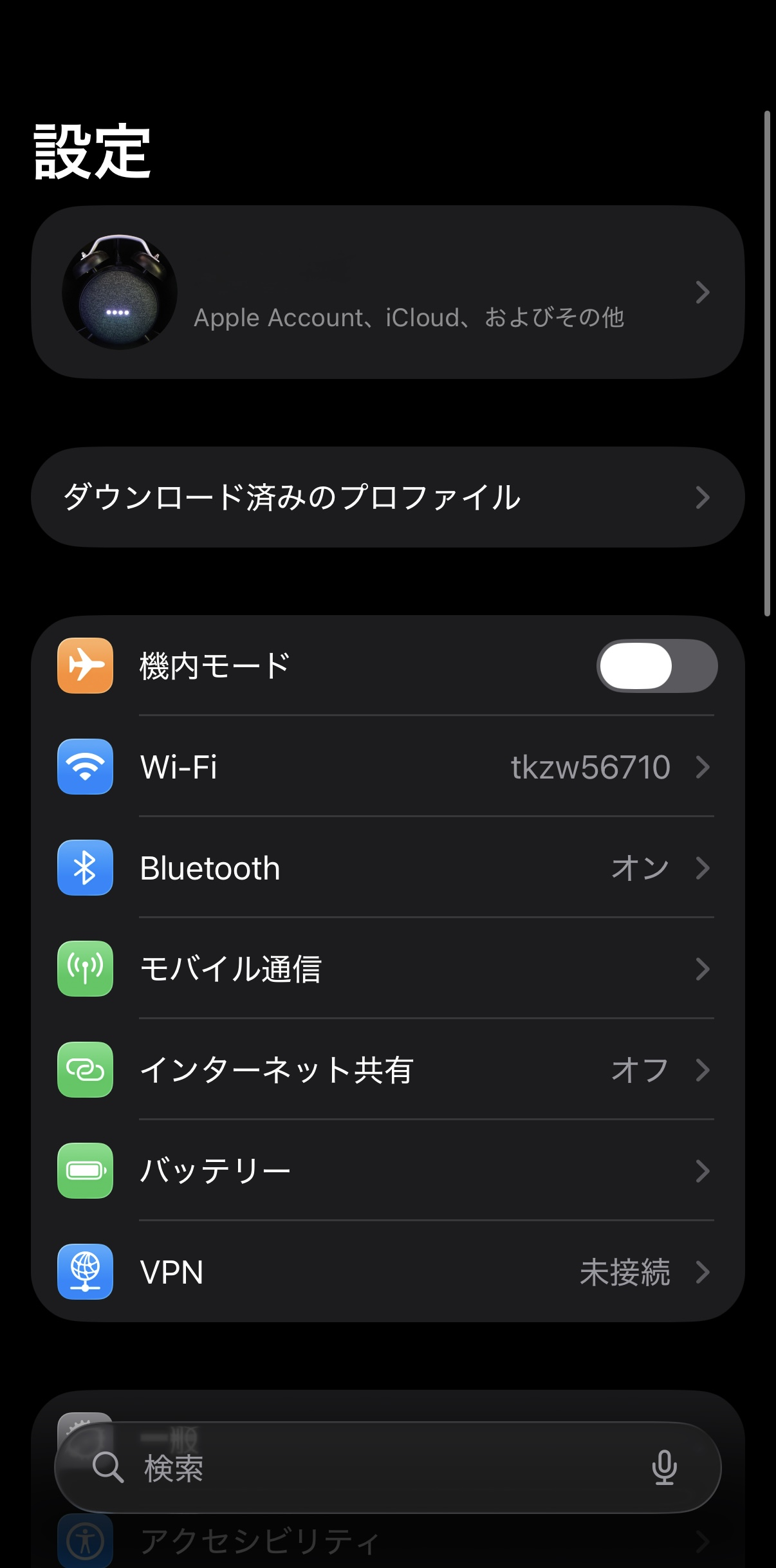776x1568 pixels.
Task: Open Bluetooth showing オン status
Action: click(386, 867)
